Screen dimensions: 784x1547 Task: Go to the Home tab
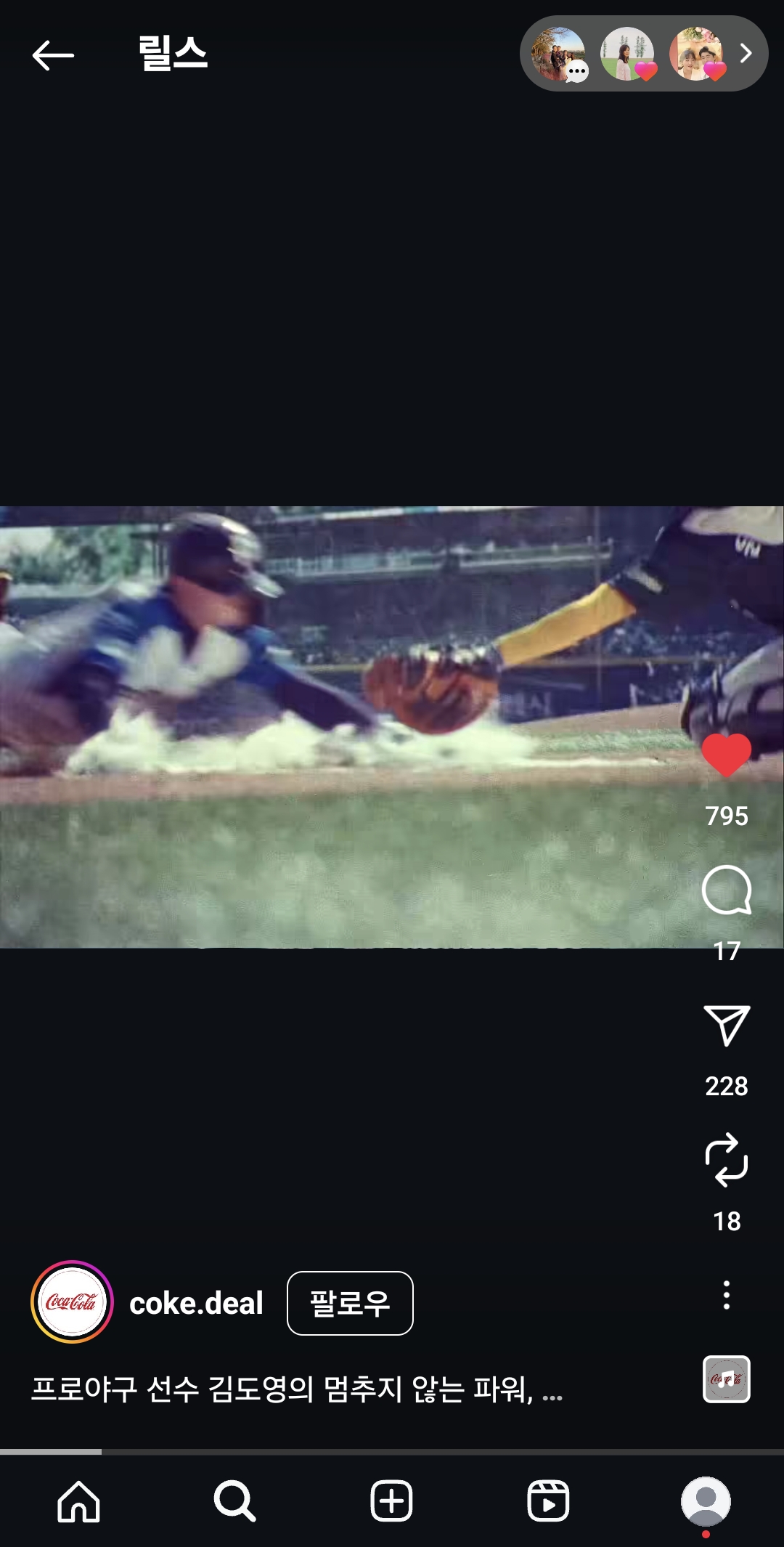pos(78,1501)
